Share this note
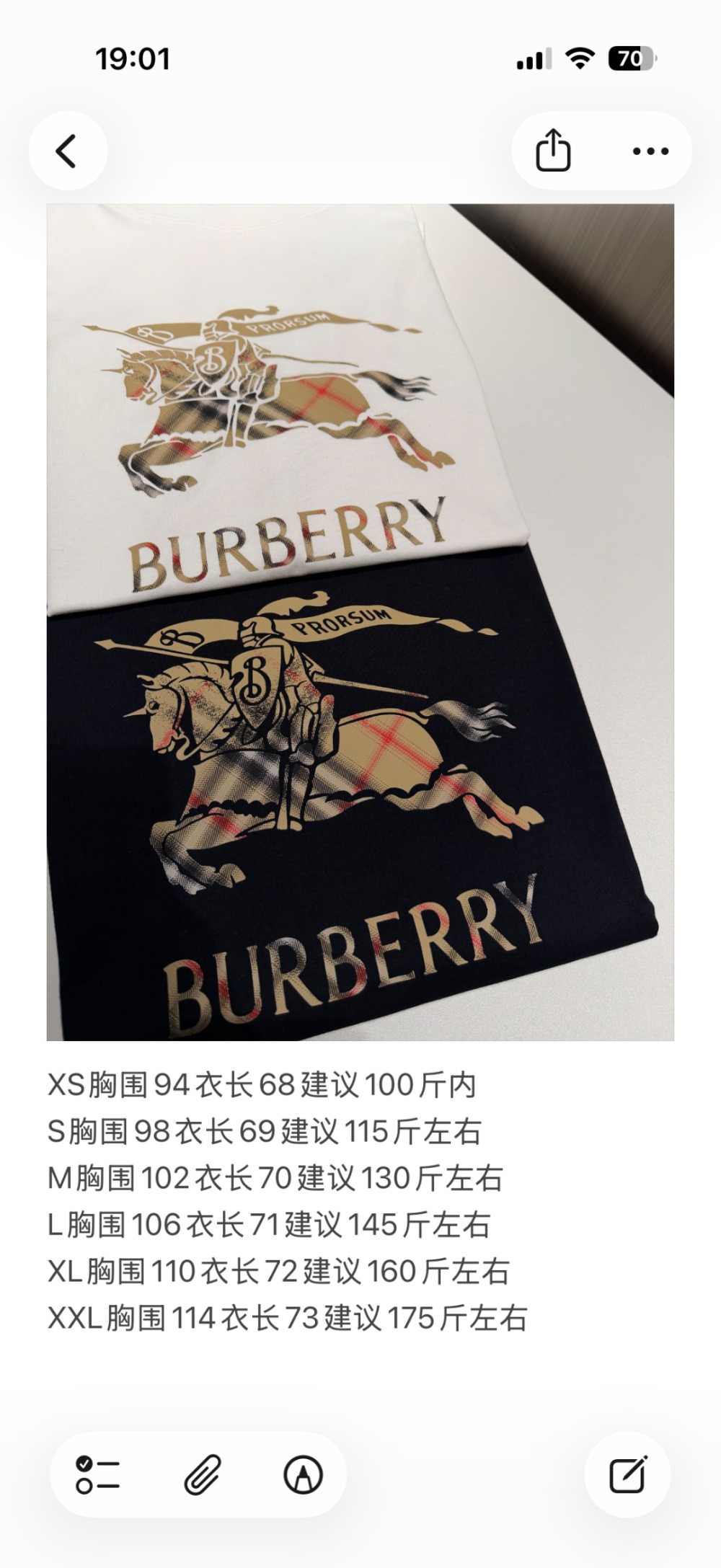The width and height of the screenshot is (721, 1568). coord(553,150)
